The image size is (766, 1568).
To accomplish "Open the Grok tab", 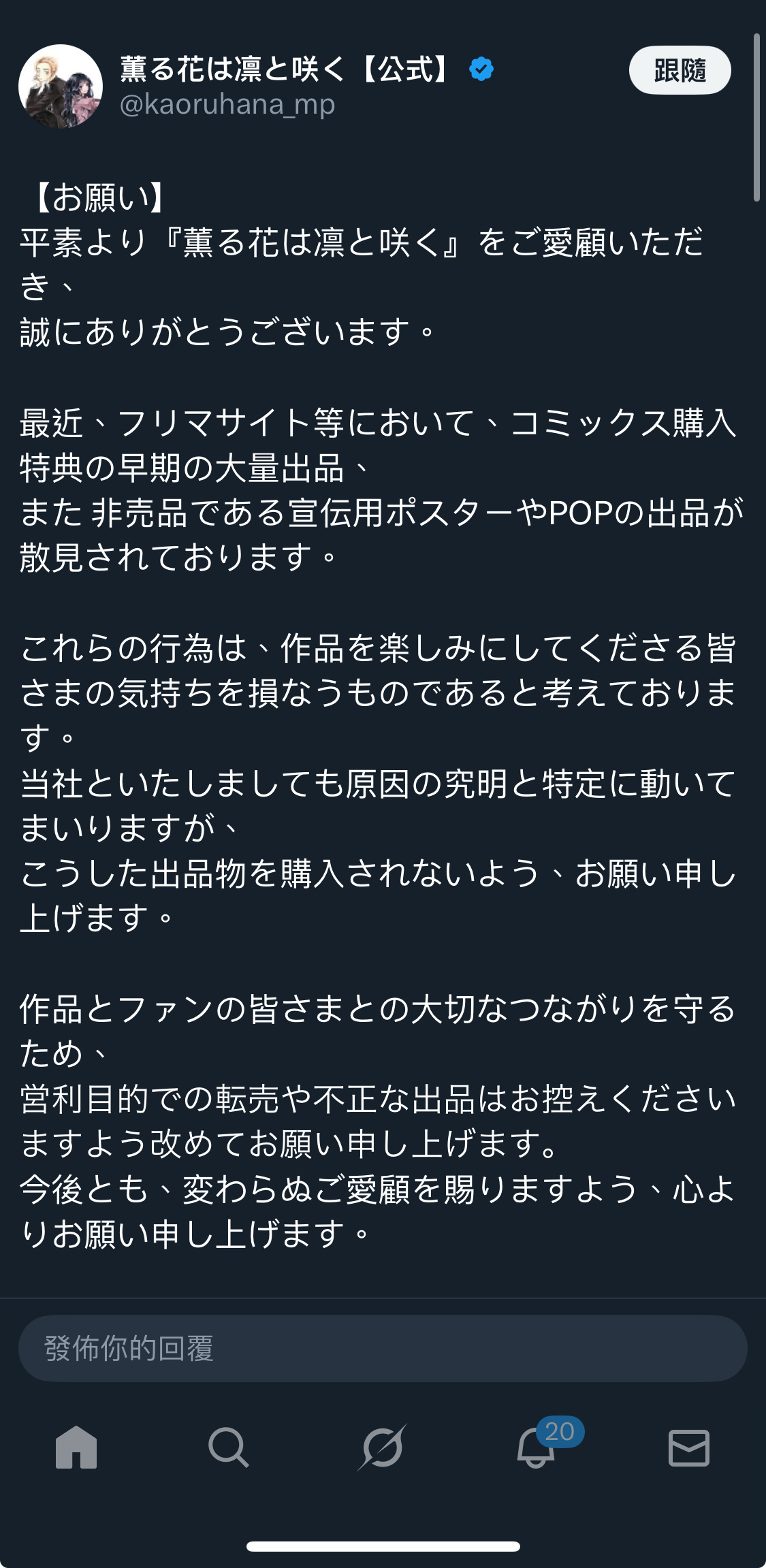I will [382, 1447].
